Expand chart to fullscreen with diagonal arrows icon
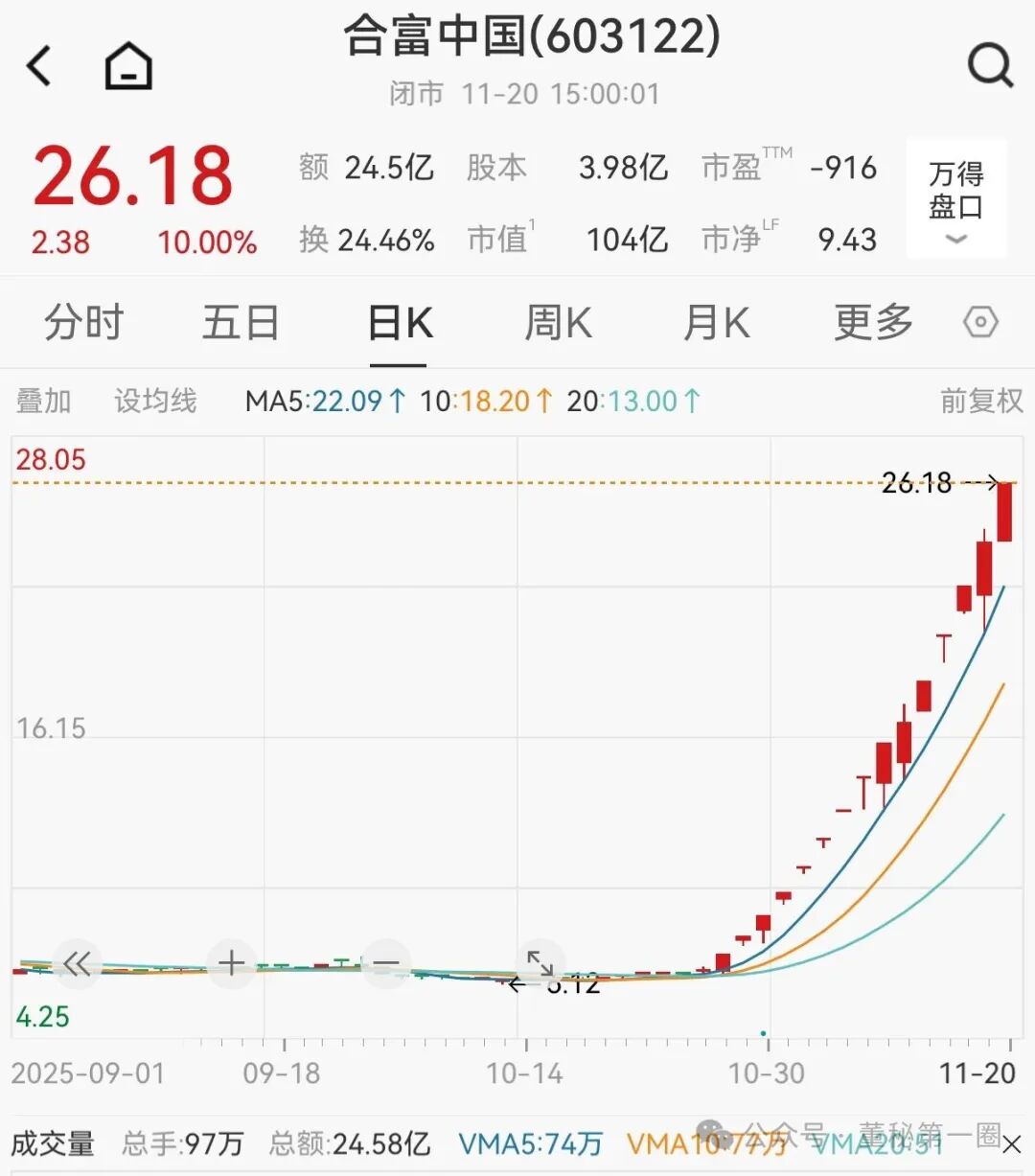 click(540, 964)
